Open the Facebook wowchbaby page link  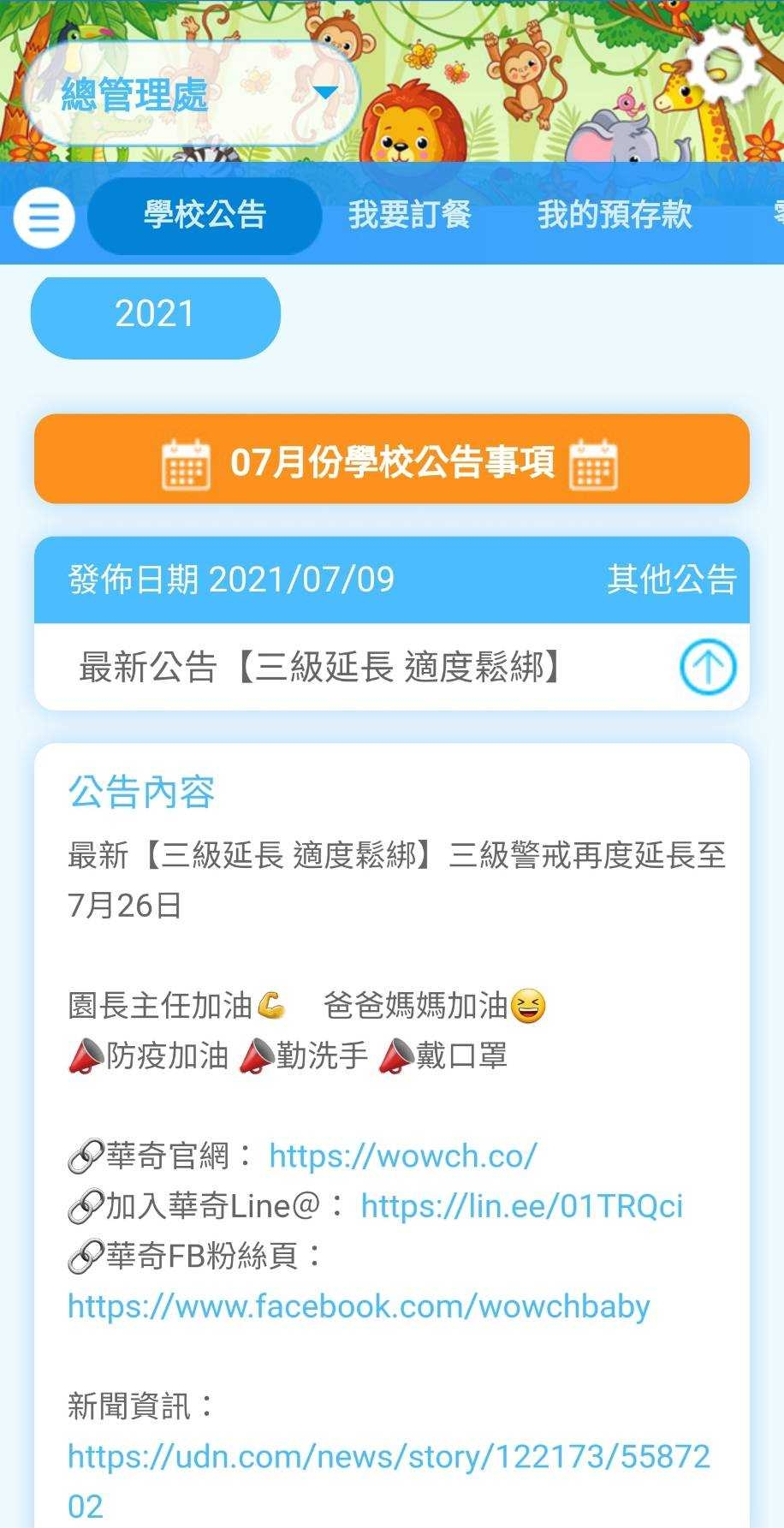click(359, 1306)
